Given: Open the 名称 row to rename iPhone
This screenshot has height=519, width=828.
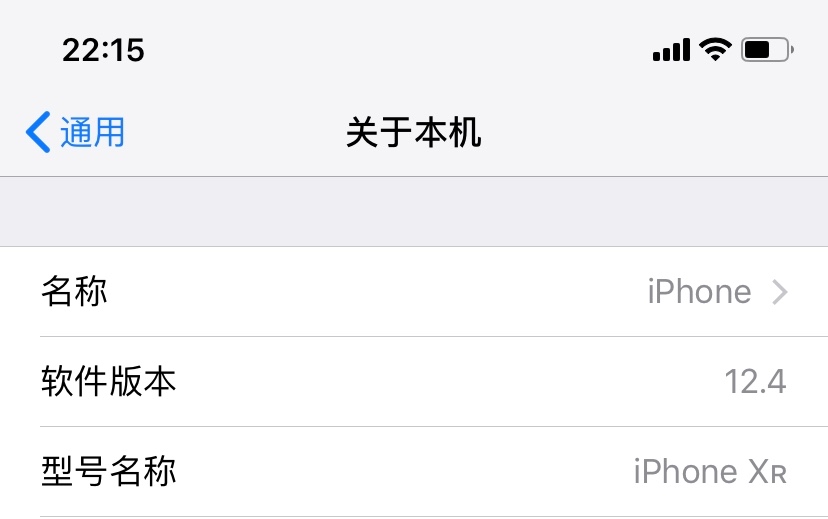Looking at the screenshot, I should coord(414,292).
